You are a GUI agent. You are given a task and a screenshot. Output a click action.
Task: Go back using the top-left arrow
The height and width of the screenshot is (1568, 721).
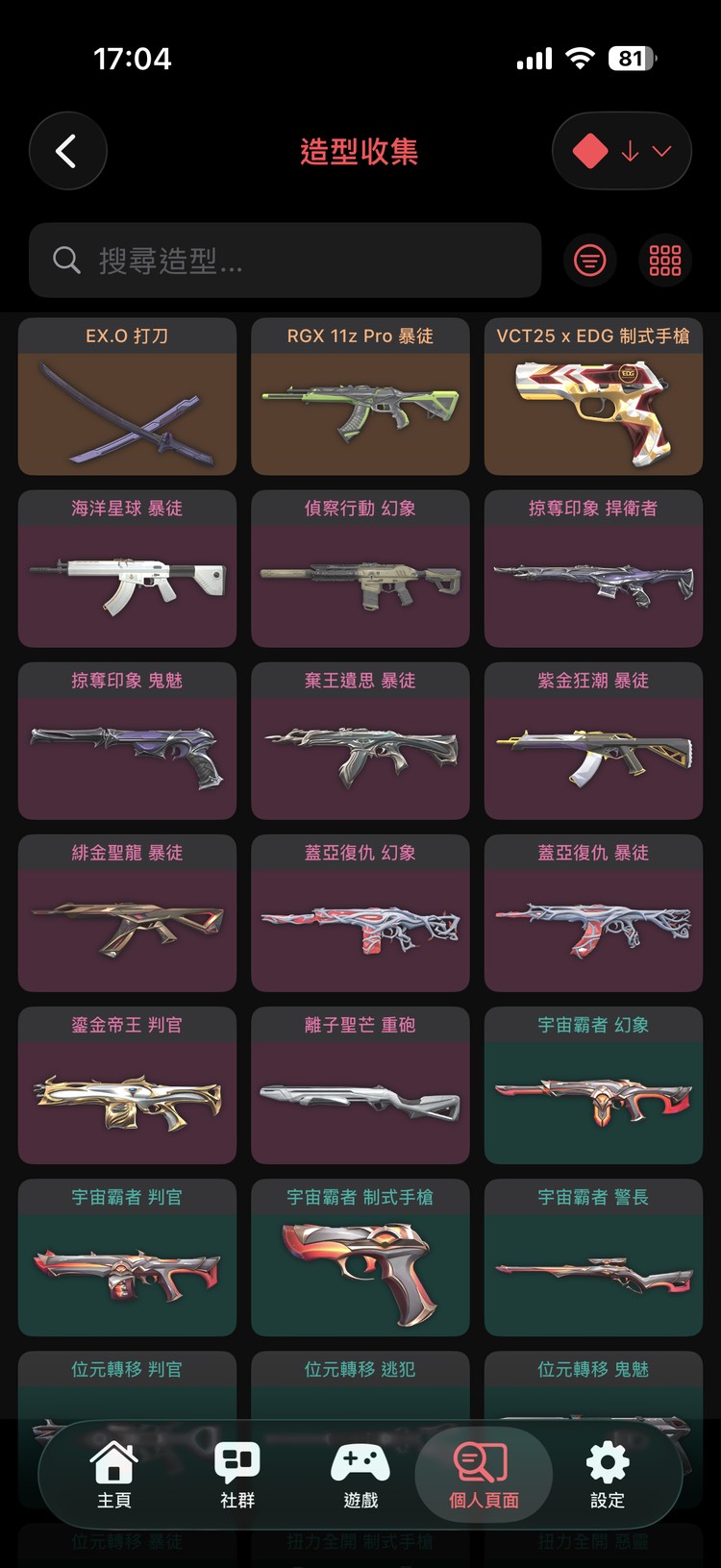[67, 151]
